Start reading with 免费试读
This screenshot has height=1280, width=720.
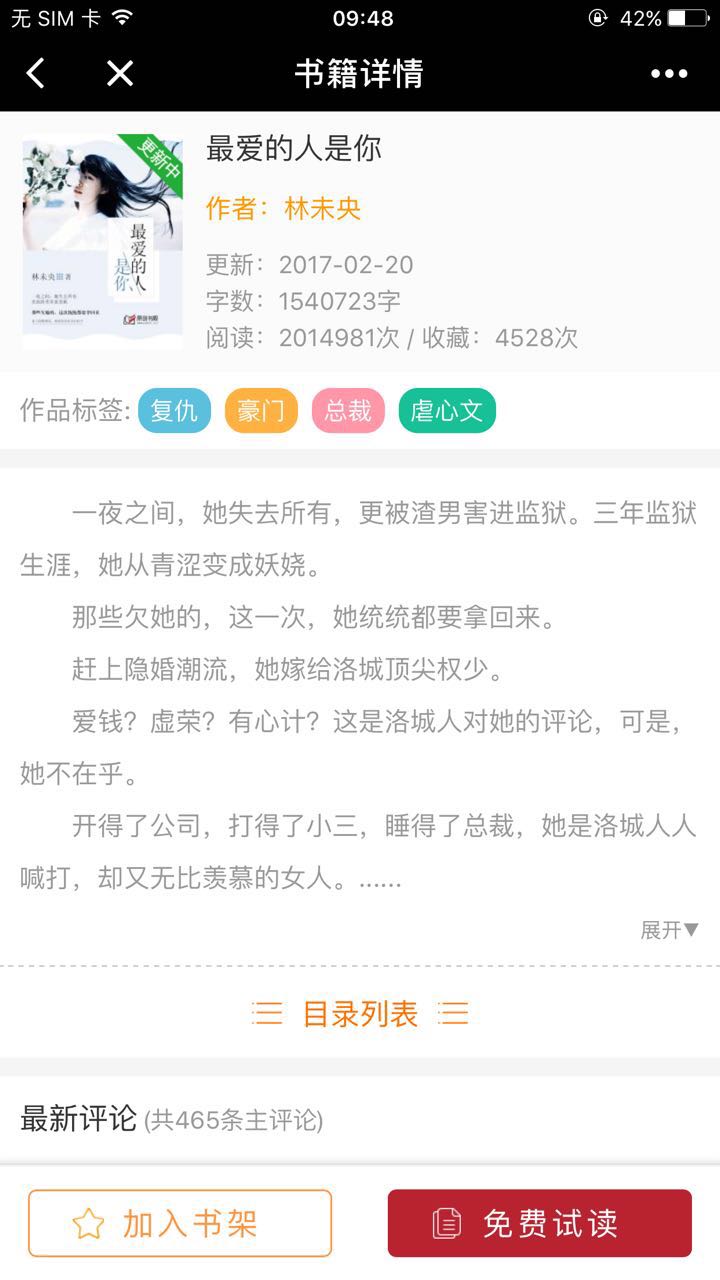click(x=540, y=1223)
